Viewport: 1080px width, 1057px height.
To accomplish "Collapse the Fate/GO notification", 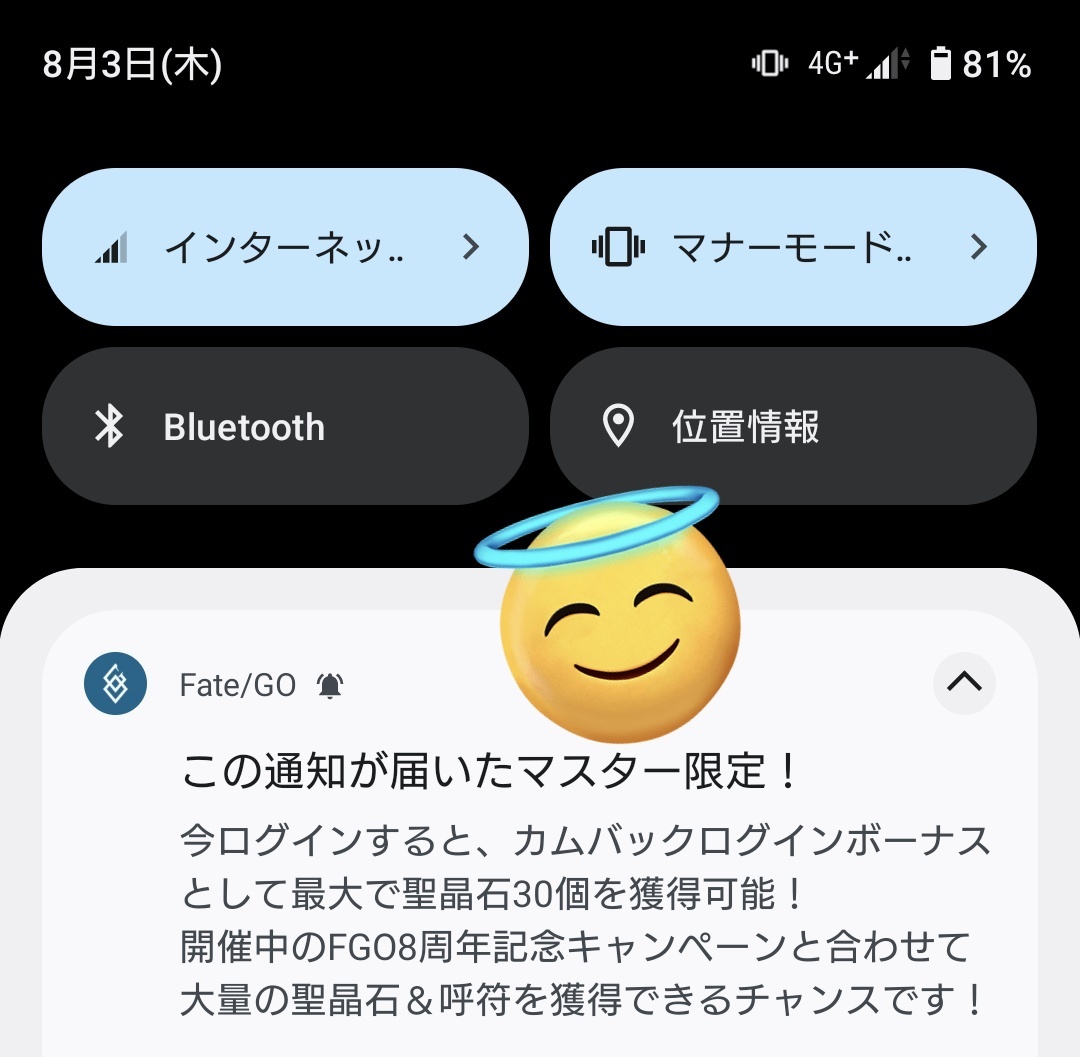I will pos(964,683).
